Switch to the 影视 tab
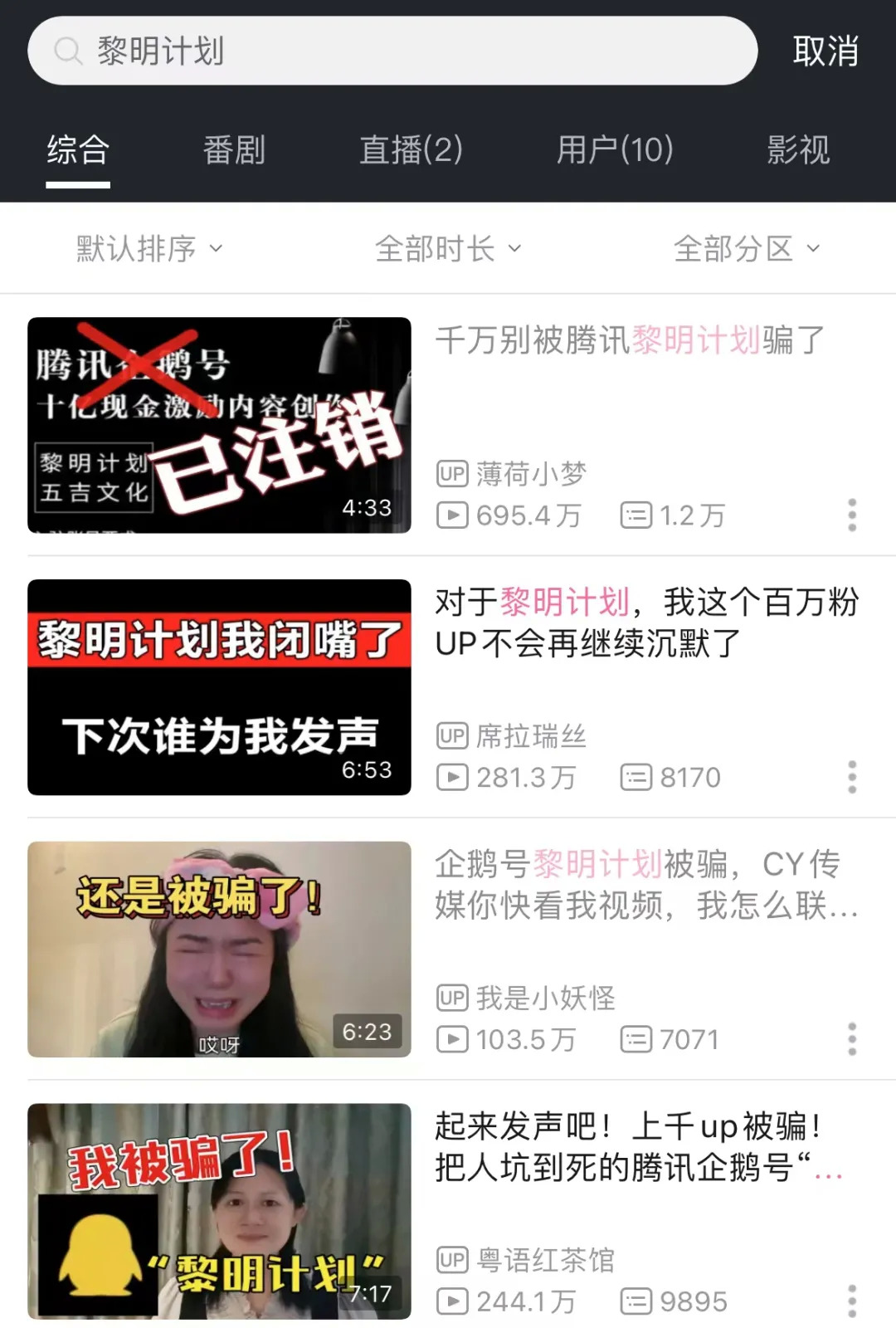Image resolution: width=896 pixels, height=1328 pixels. coord(797,150)
